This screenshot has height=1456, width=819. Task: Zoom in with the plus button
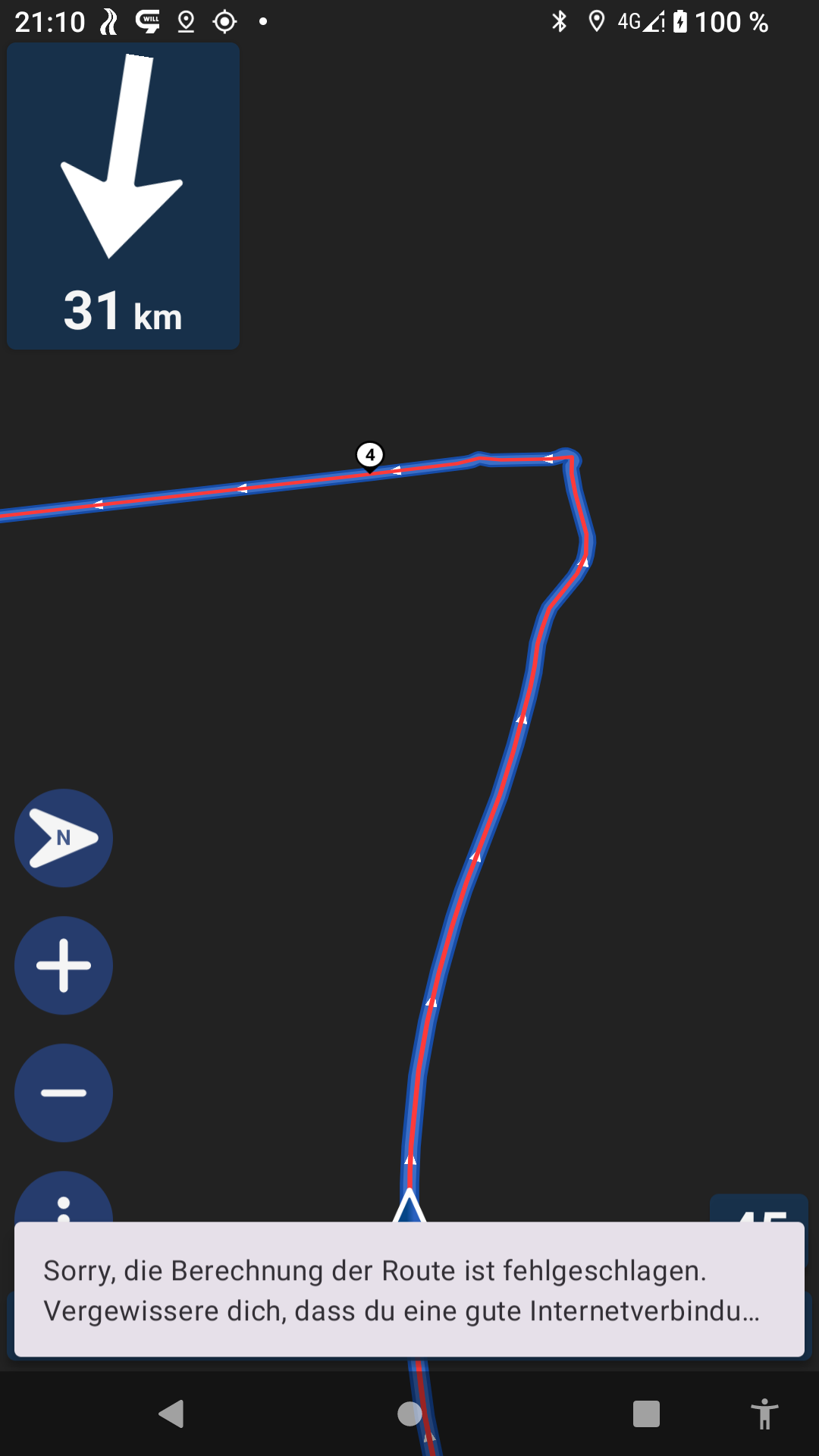click(64, 965)
